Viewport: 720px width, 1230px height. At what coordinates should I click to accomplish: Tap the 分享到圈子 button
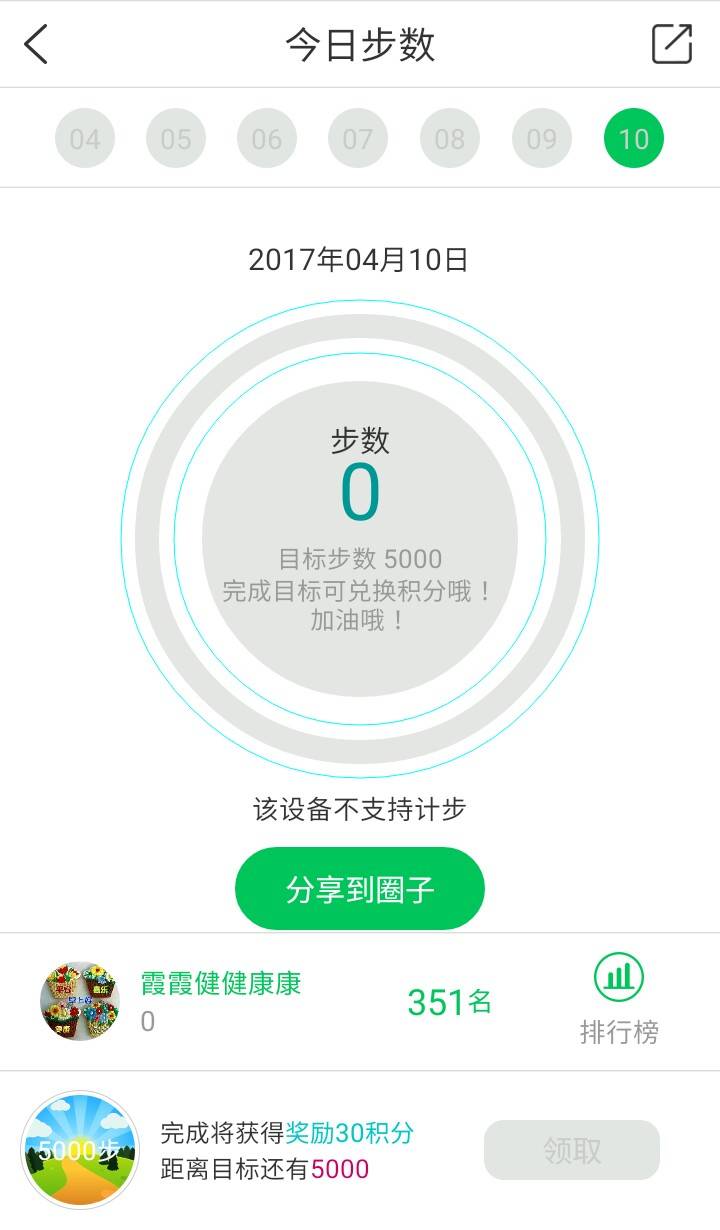360,889
